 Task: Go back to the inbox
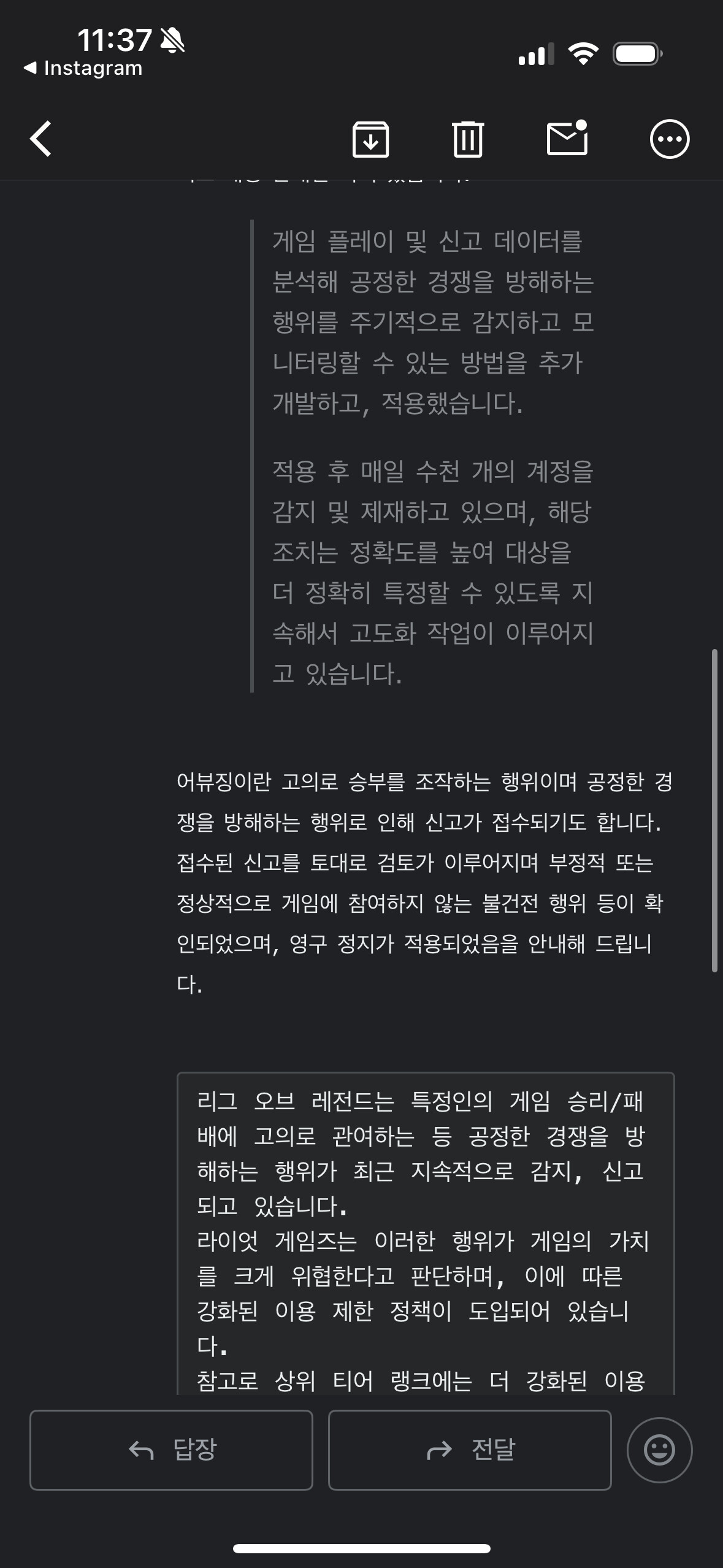40,139
